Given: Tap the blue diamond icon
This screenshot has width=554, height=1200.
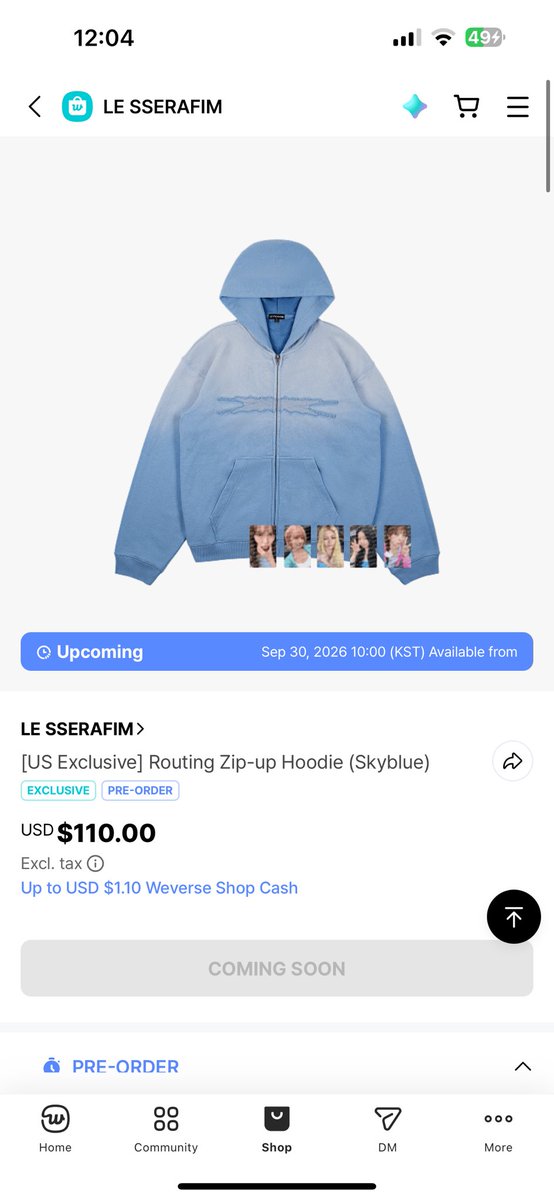Looking at the screenshot, I should tap(415, 107).
